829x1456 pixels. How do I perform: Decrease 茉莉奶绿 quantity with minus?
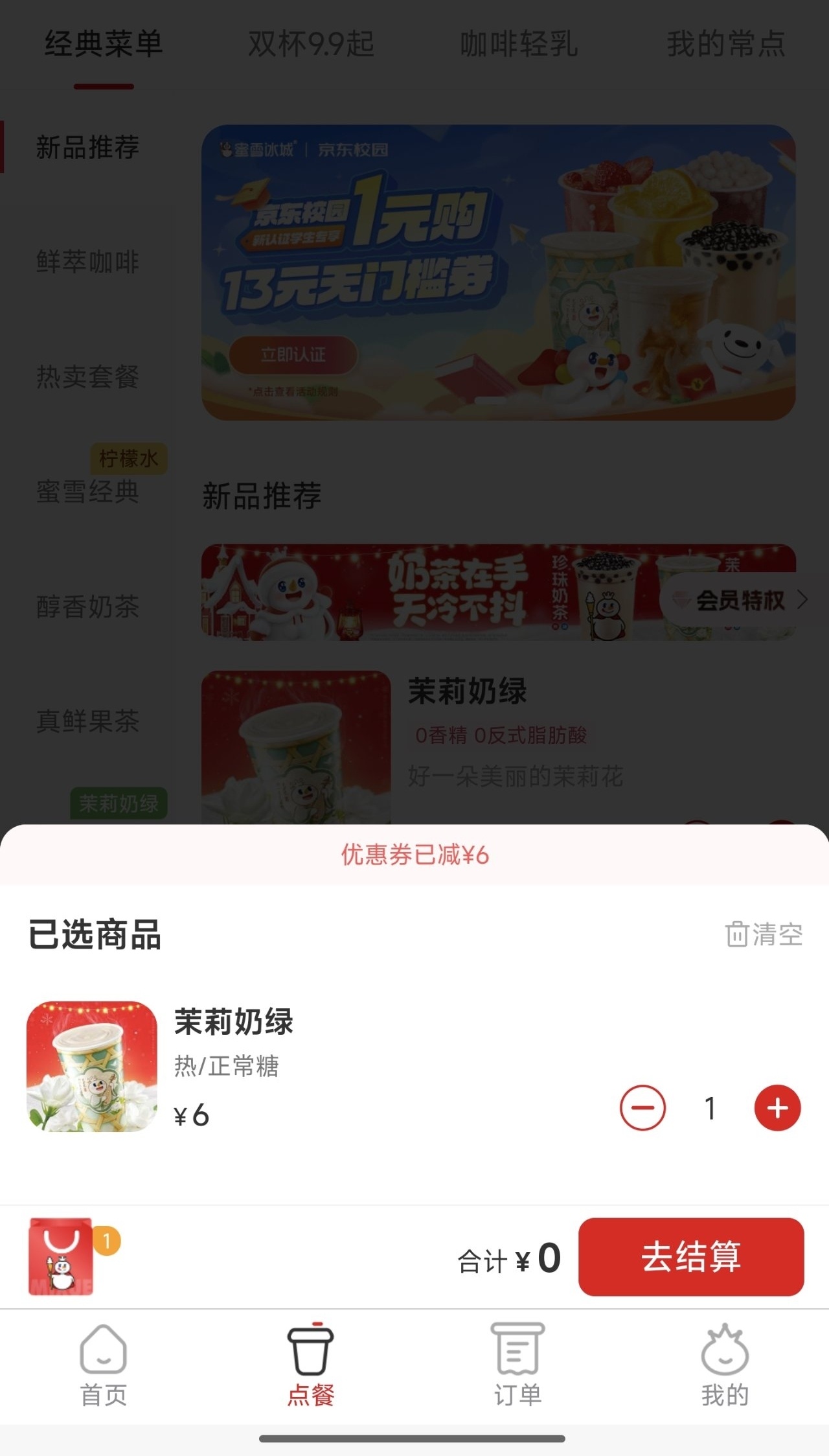tap(642, 1108)
